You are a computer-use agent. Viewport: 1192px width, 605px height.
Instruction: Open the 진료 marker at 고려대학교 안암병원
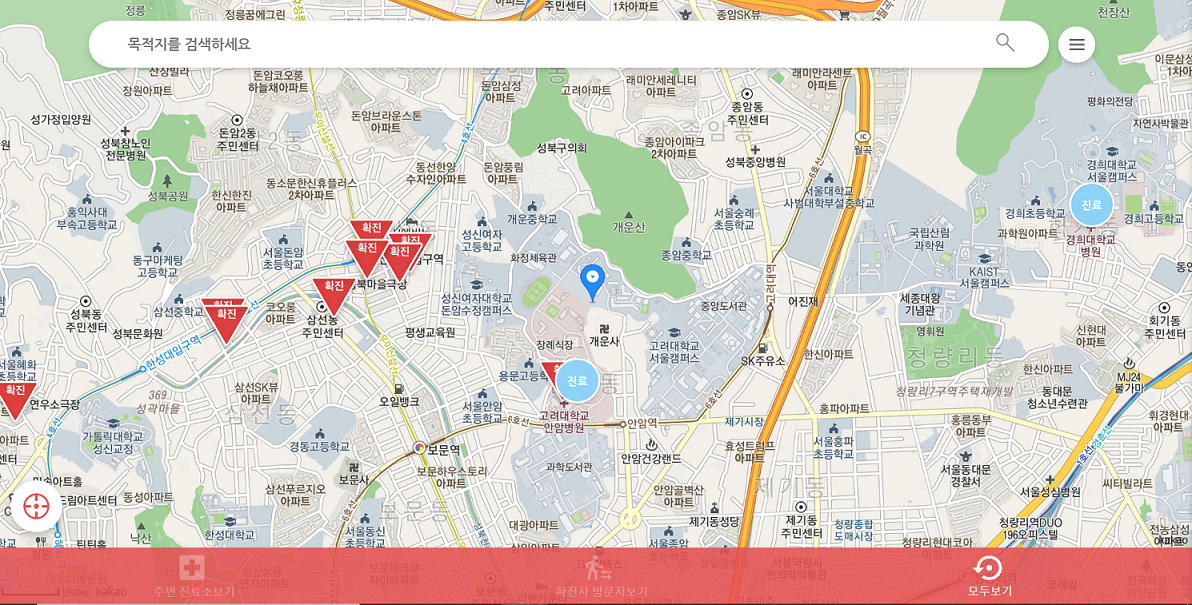(x=577, y=381)
